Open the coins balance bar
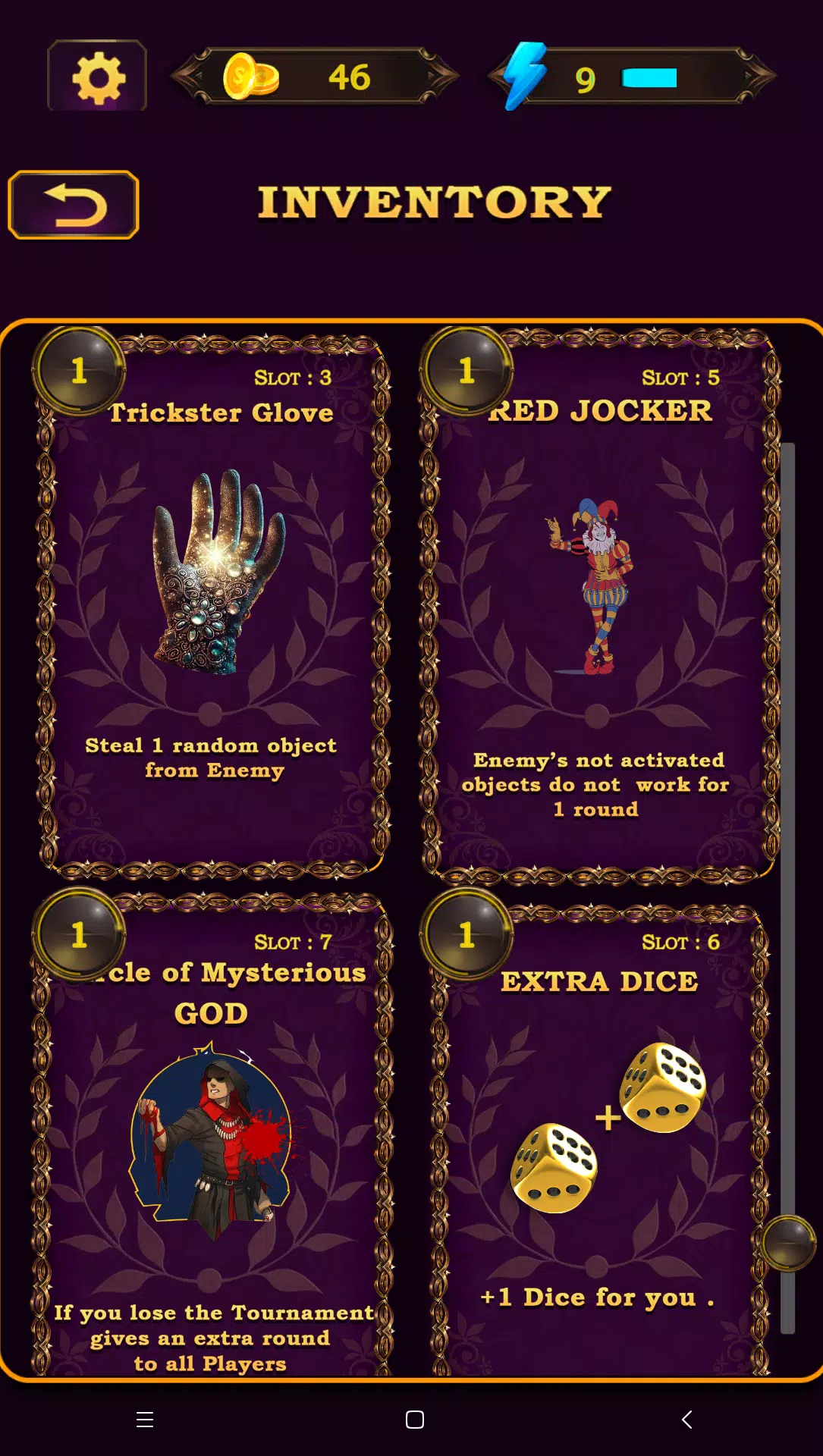 coord(316,77)
